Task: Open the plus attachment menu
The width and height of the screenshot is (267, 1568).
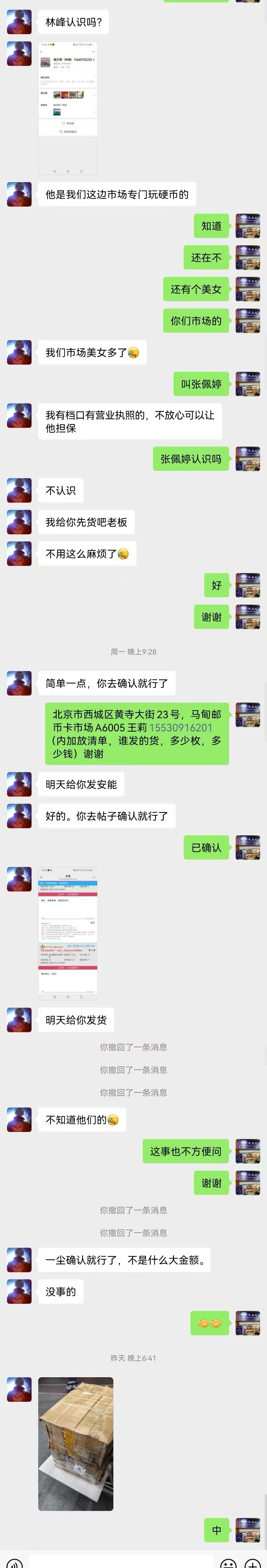Action: tap(252, 1562)
